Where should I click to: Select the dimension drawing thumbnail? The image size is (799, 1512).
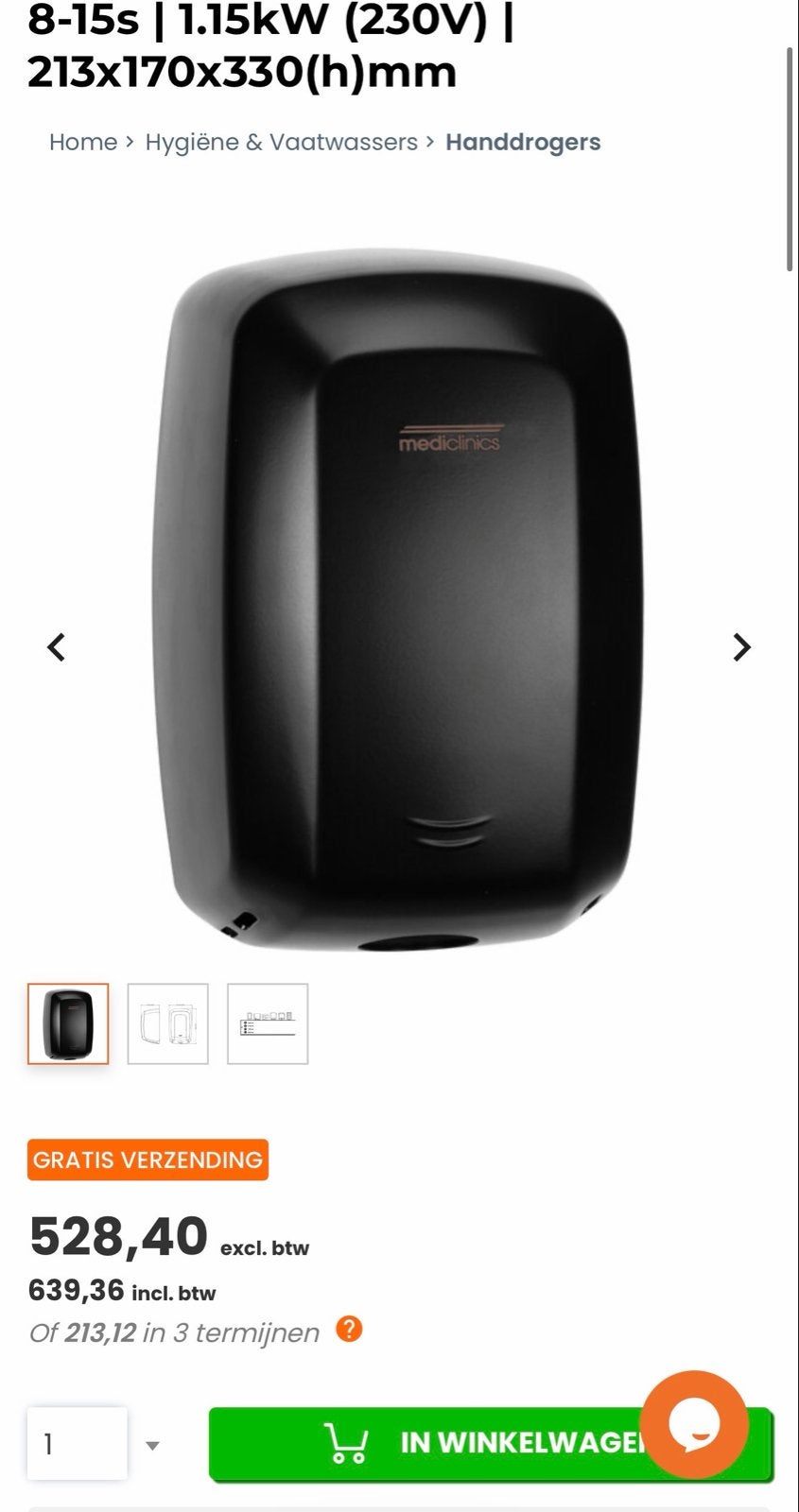point(168,1024)
